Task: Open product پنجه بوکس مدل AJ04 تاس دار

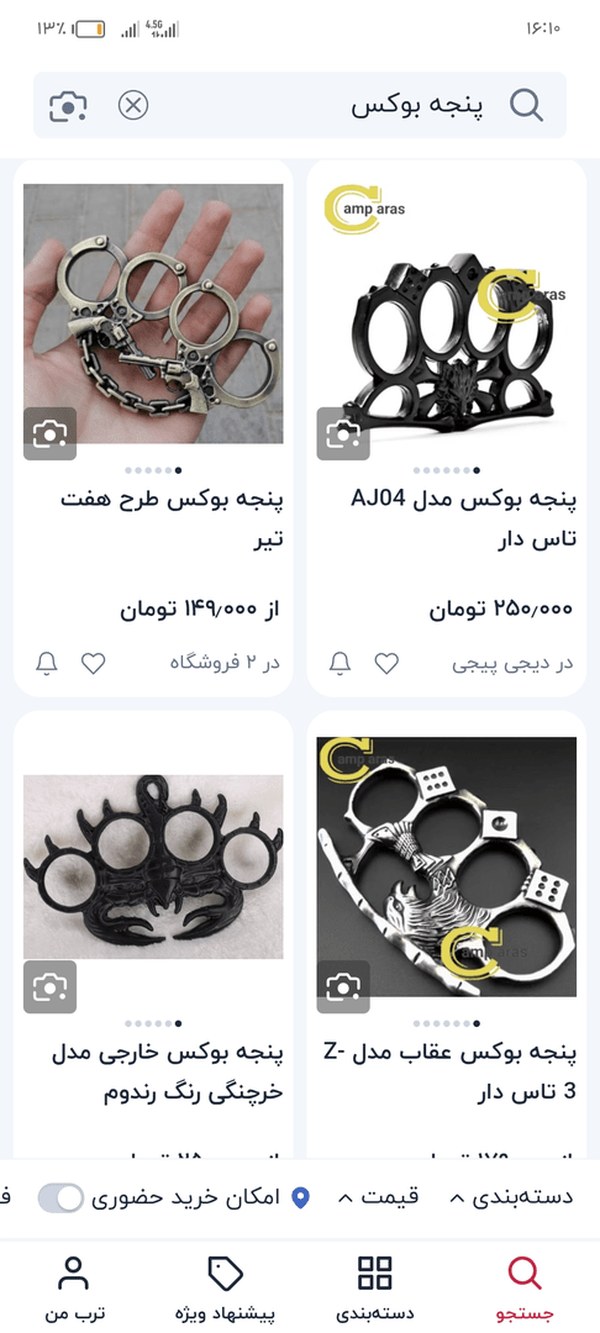Action: pyautogui.click(x=446, y=320)
